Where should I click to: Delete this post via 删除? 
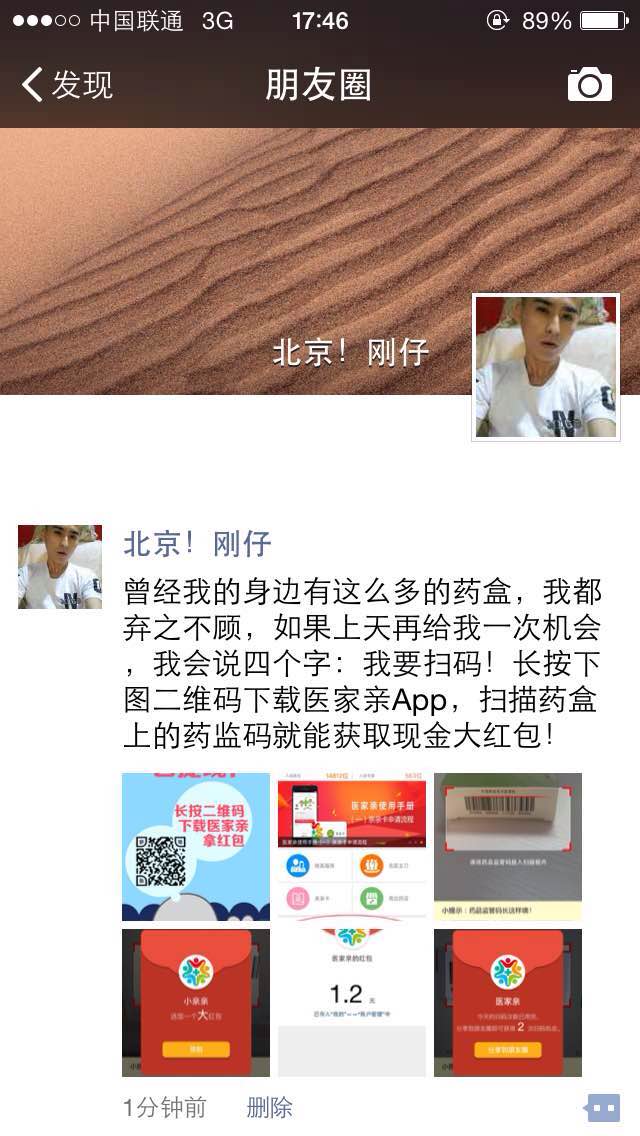270,1108
